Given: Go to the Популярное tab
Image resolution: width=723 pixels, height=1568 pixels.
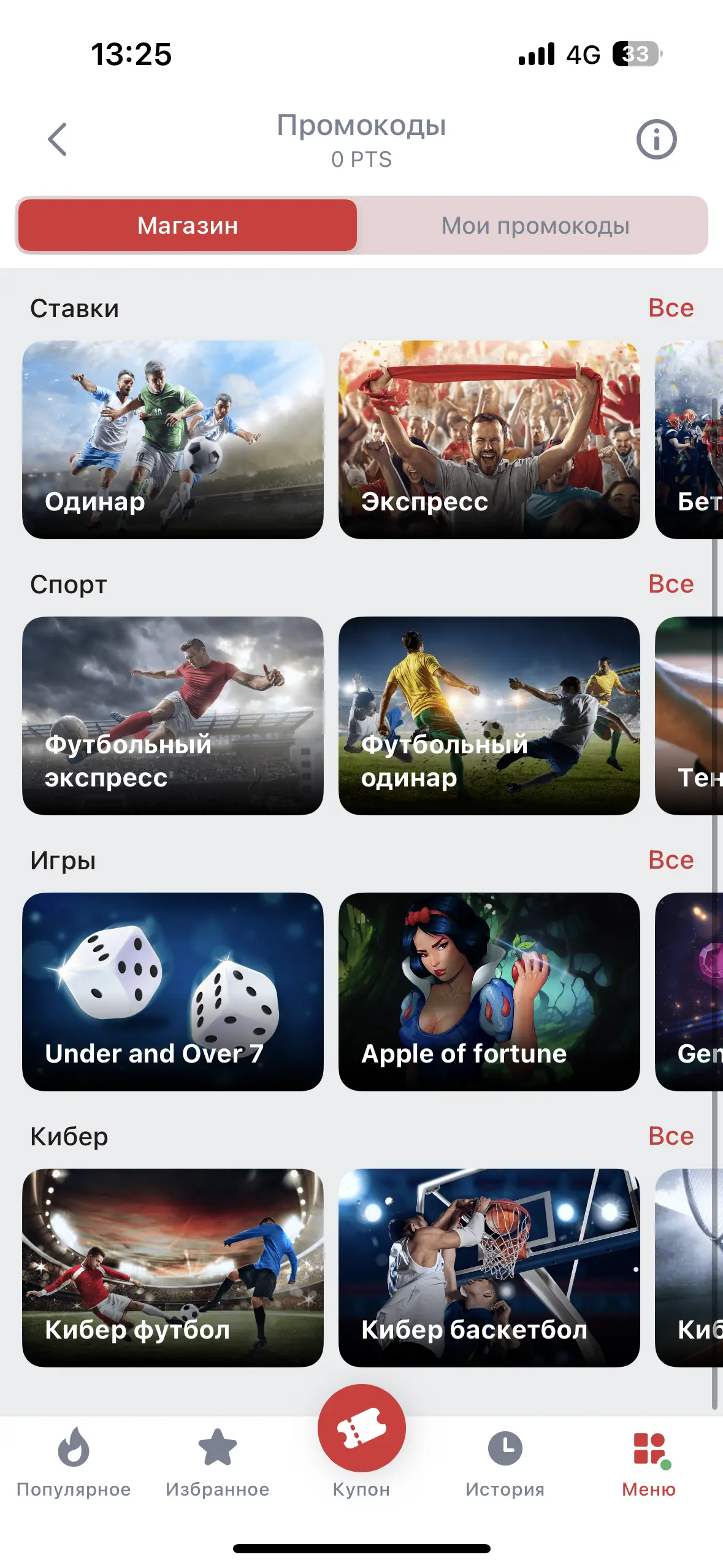Looking at the screenshot, I should click(x=74, y=1462).
